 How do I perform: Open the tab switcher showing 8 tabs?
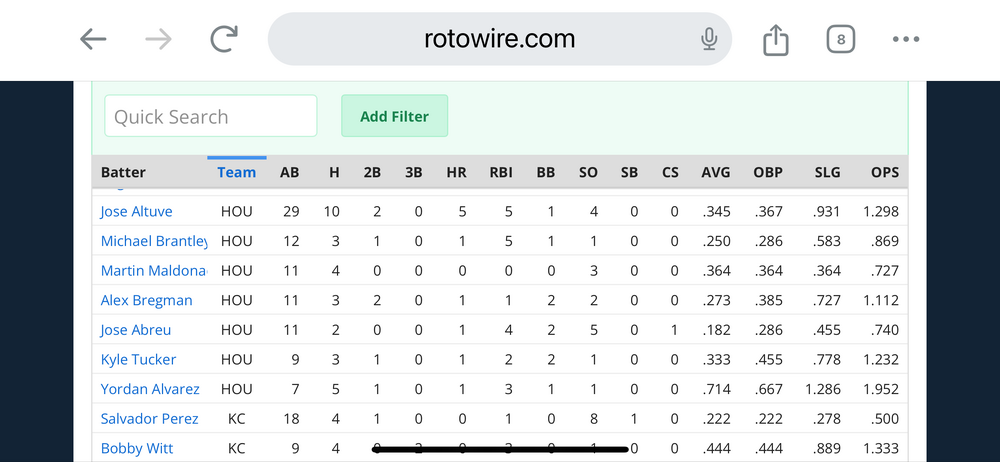click(x=841, y=39)
